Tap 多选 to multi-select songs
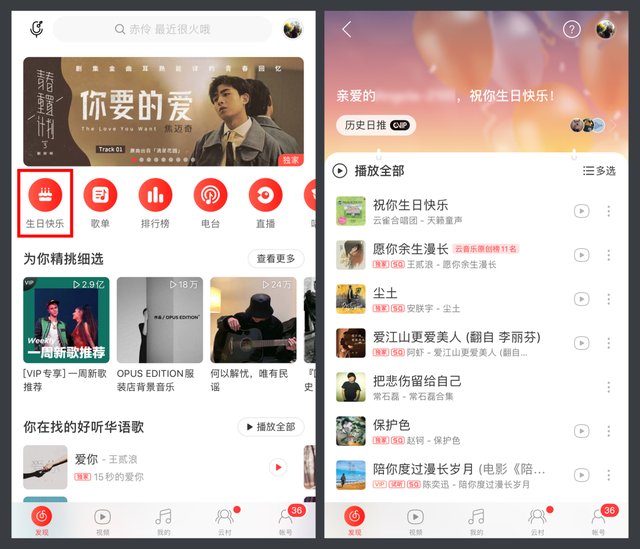640x549 pixels. tap(600, 171)
